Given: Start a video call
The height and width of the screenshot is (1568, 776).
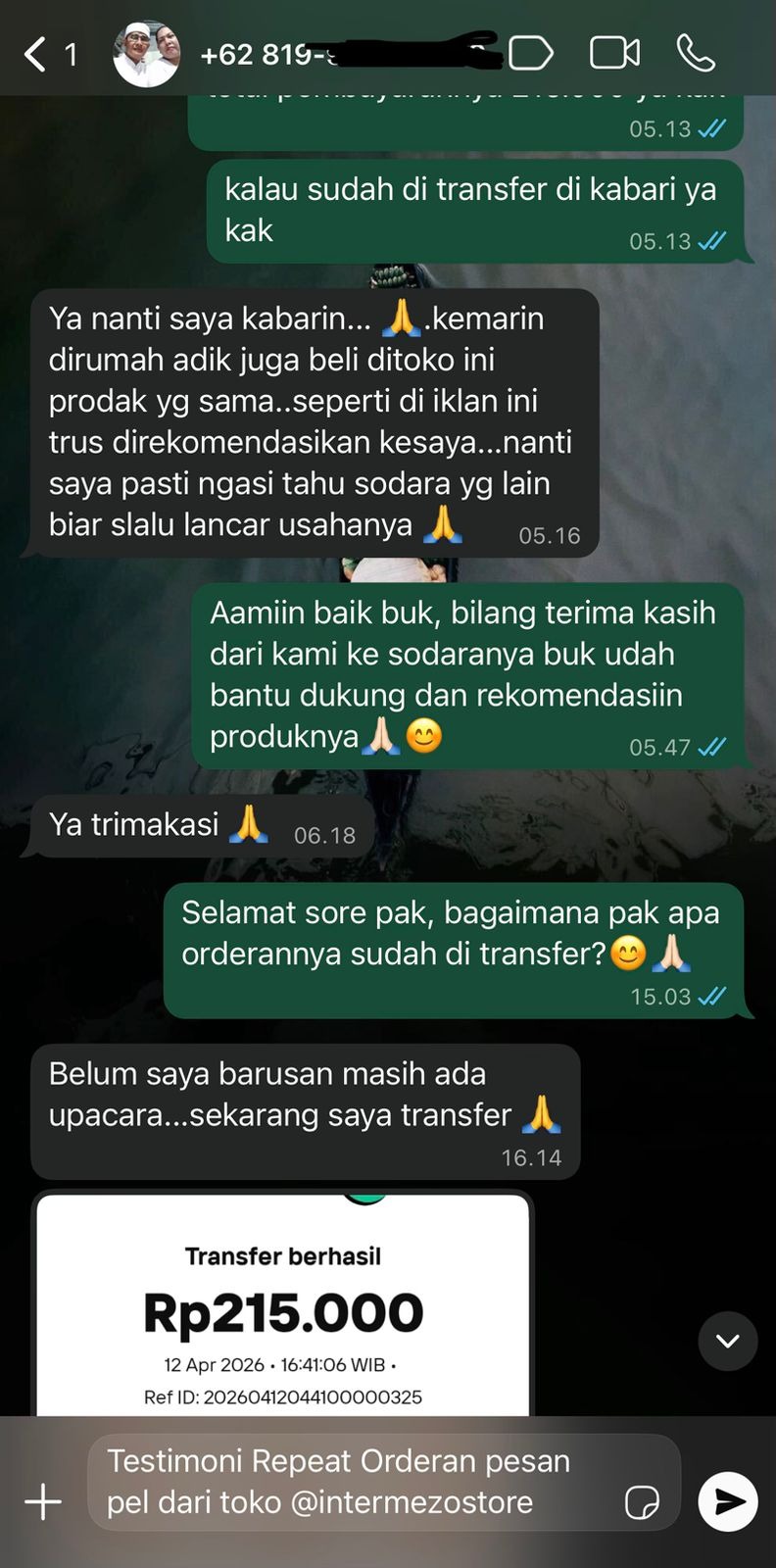Looking at the screenshot, I should click(614, 54).
